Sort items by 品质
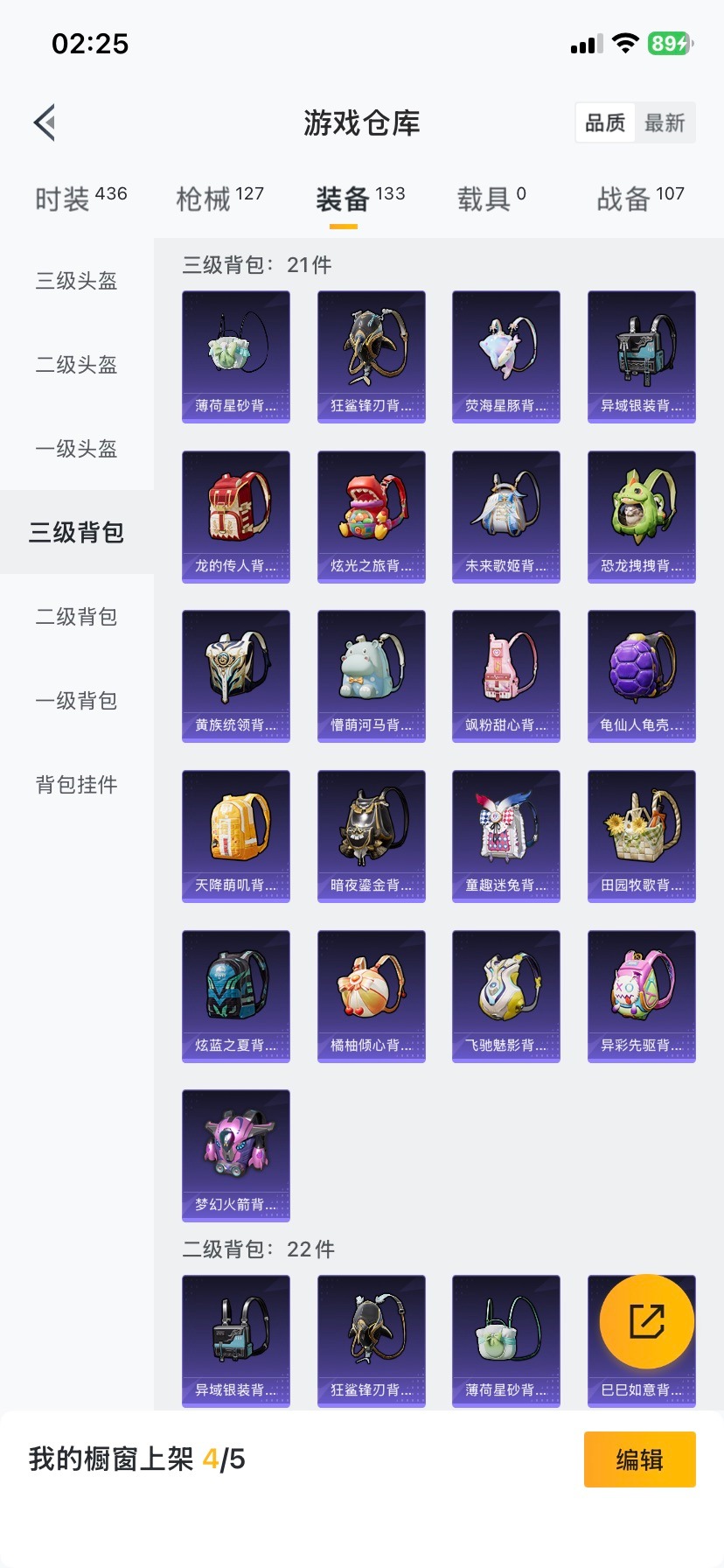The height and width of the screenshot is (1568, 724). [x=605, y=123]
